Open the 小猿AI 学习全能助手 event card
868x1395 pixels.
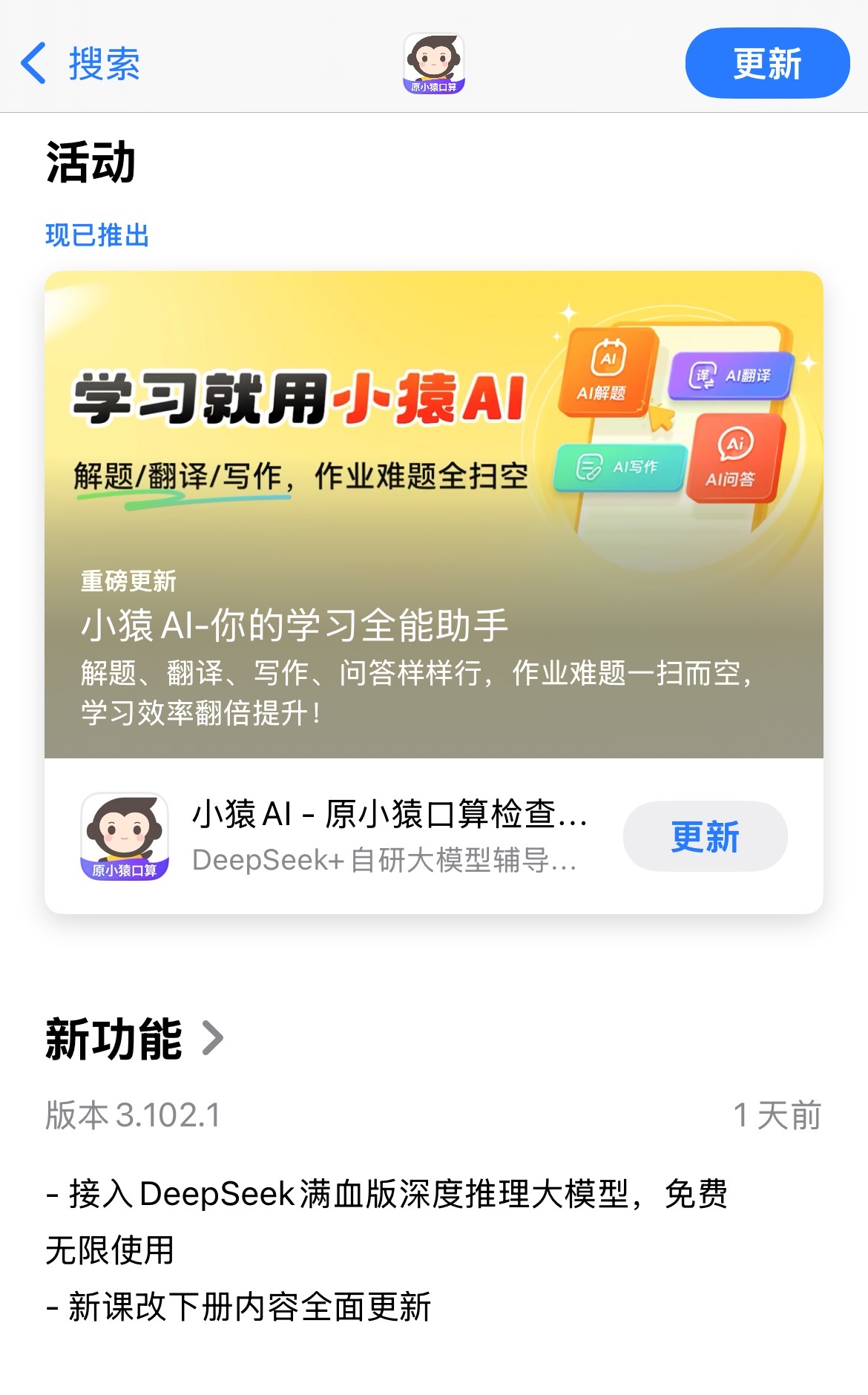(433, 513)
